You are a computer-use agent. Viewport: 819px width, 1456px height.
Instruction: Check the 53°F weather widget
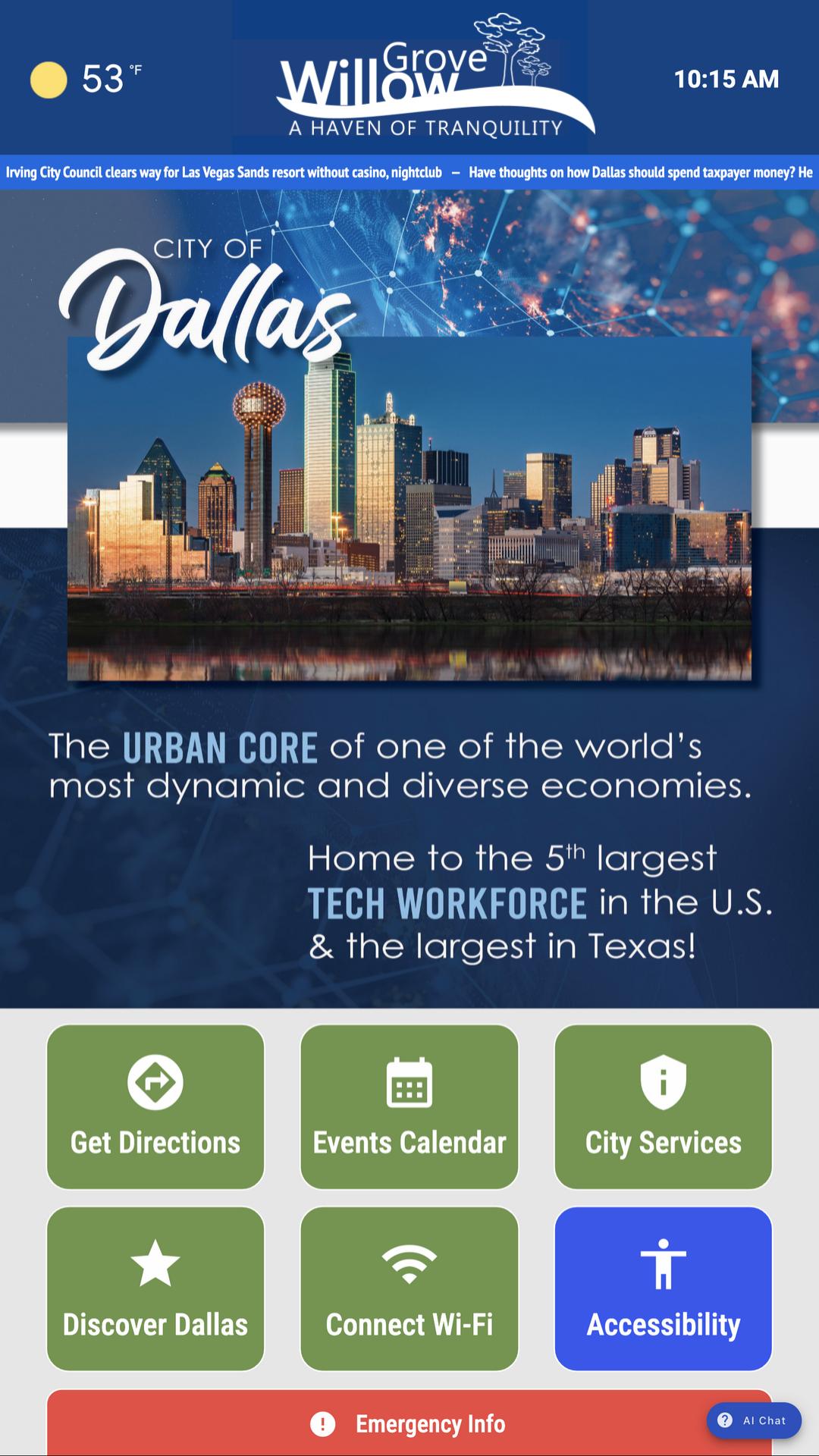coord(85,79)
